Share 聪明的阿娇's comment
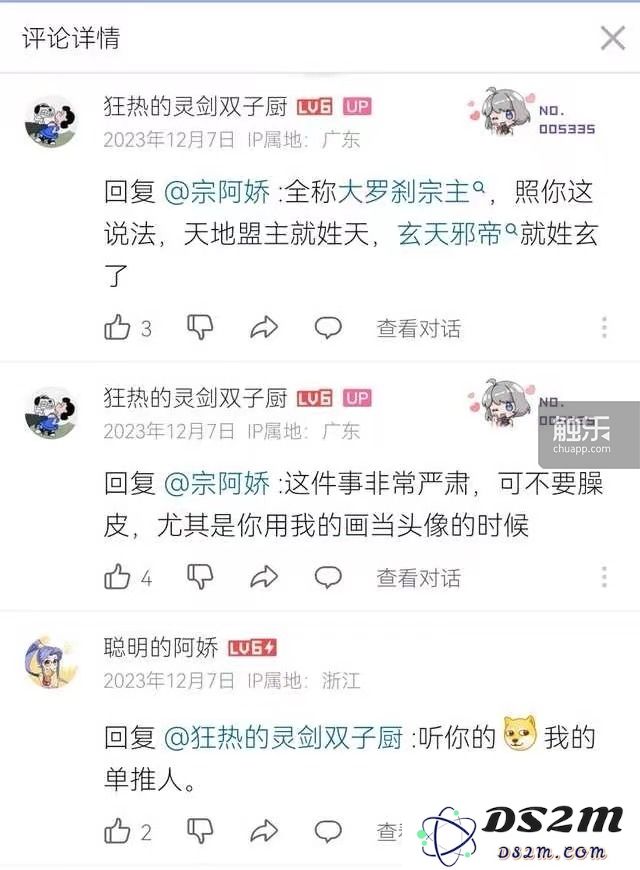Viewport: 640px width, 870px height. (x=264, y=830)
